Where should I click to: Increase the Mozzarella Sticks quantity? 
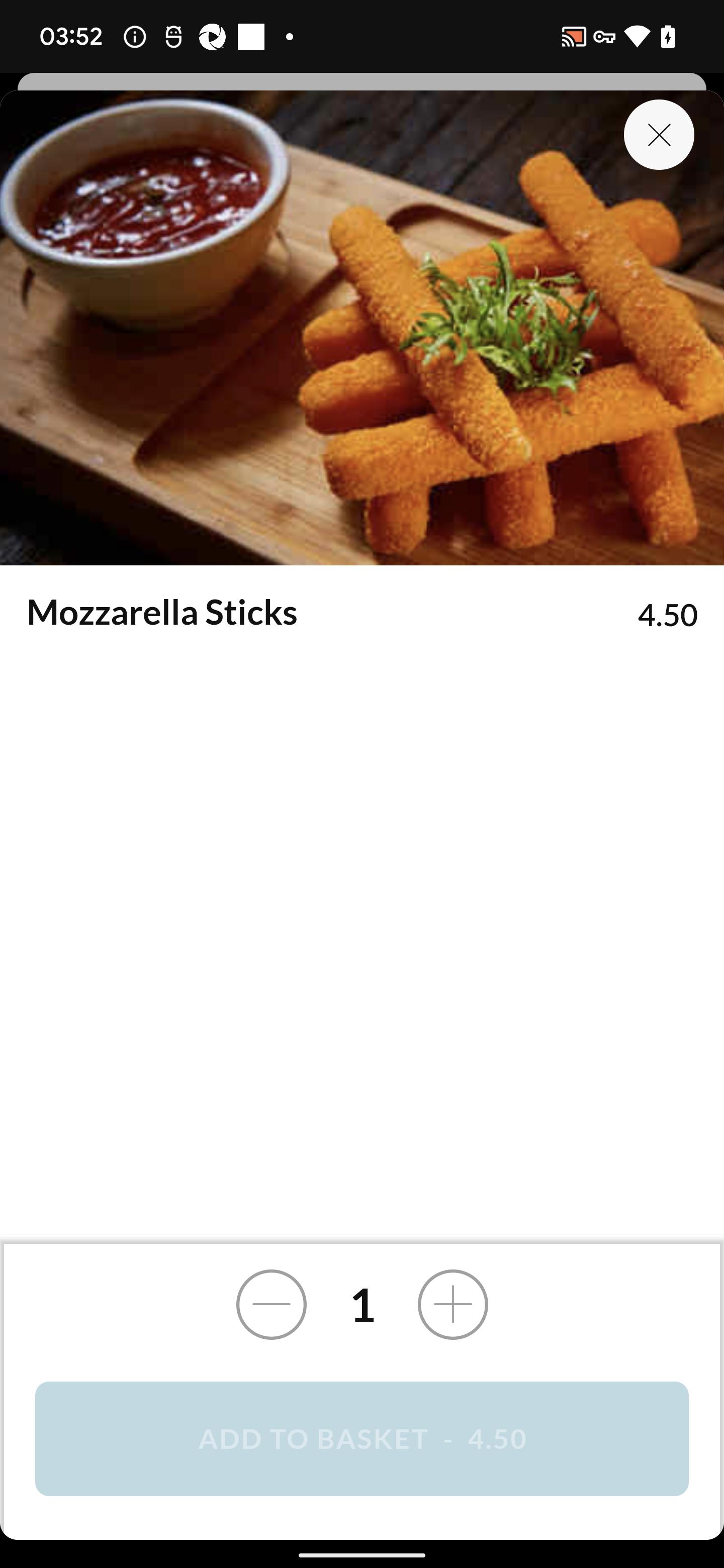452,1305
